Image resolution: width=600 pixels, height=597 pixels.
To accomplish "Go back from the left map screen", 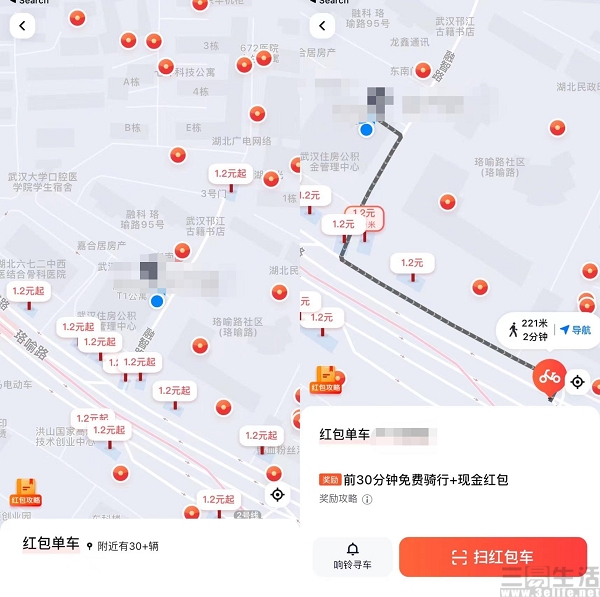I will 22,27.
